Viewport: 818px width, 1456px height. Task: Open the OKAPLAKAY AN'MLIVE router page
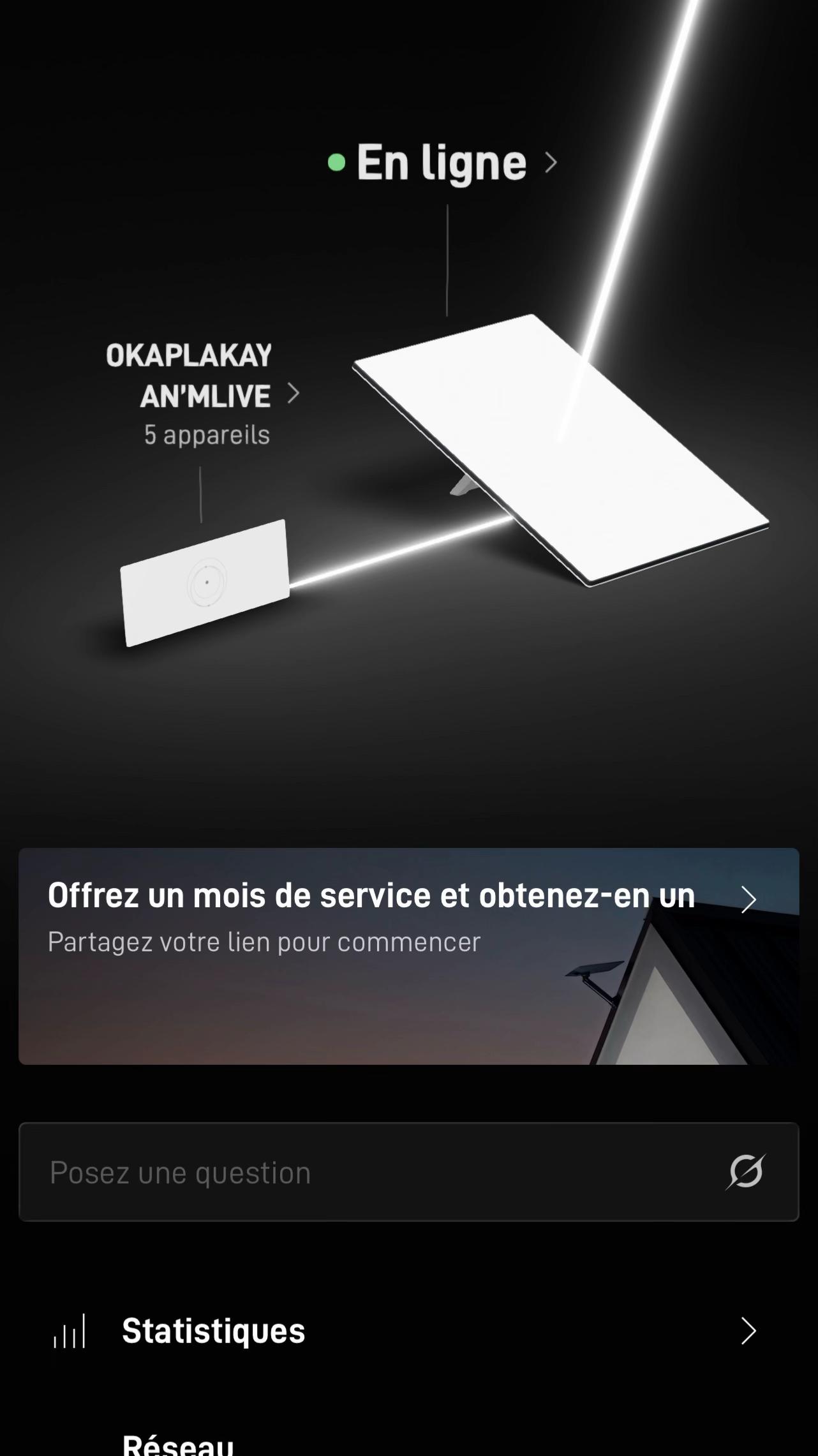tap(203, 394)
